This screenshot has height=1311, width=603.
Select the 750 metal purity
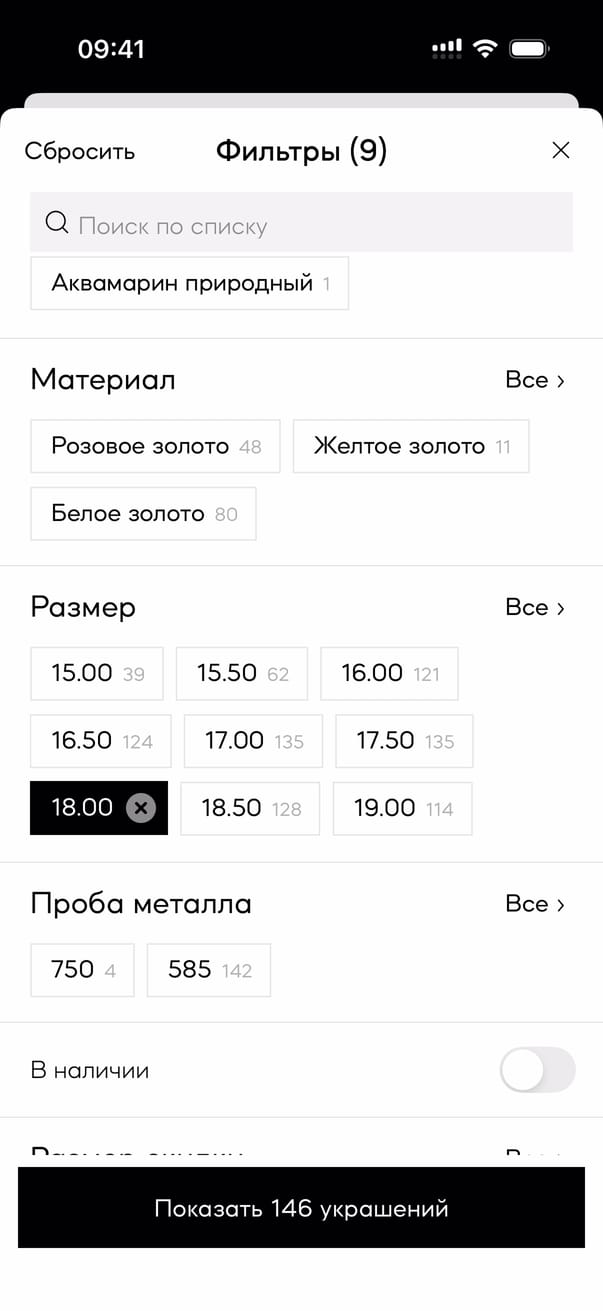pyautogui.click(x=82, y=970)
